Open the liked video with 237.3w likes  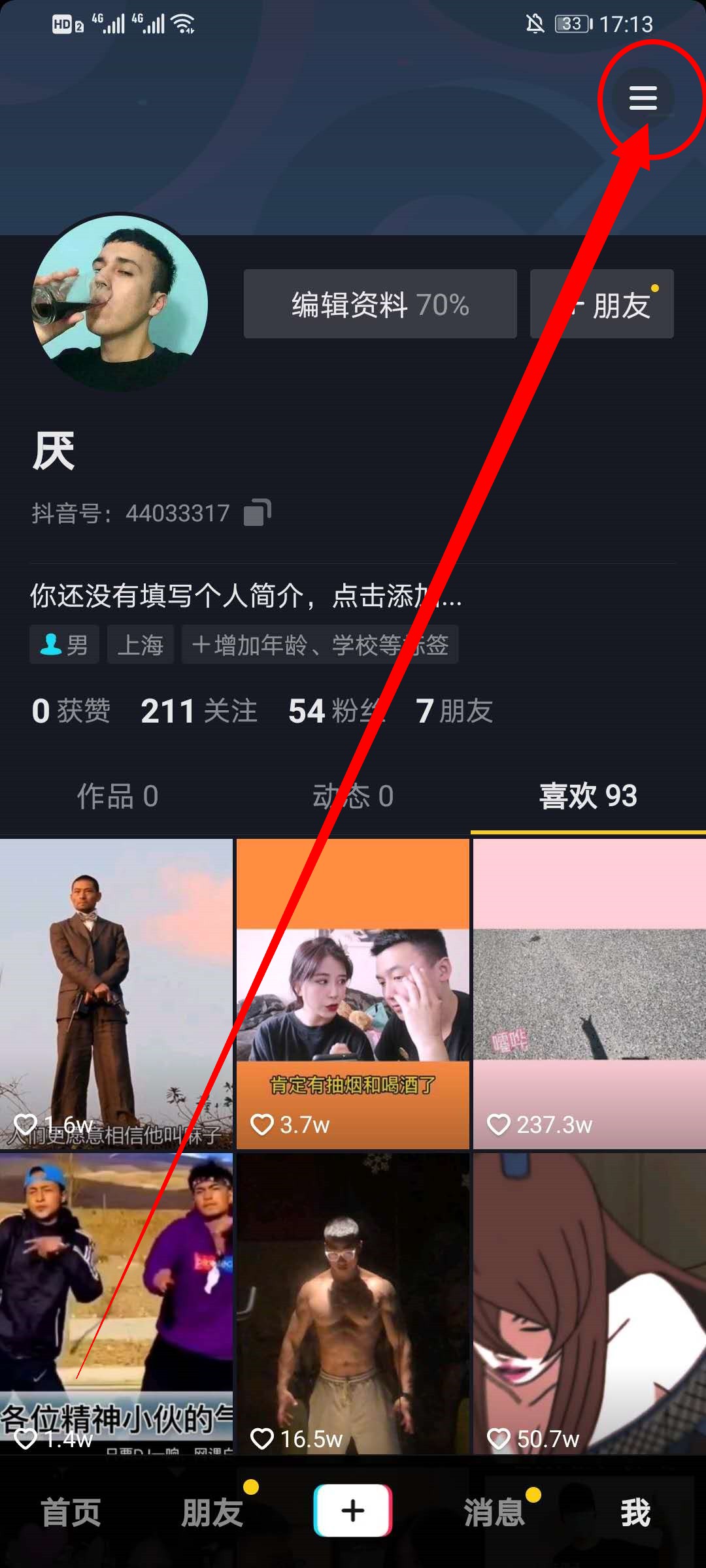coord(589,993)
